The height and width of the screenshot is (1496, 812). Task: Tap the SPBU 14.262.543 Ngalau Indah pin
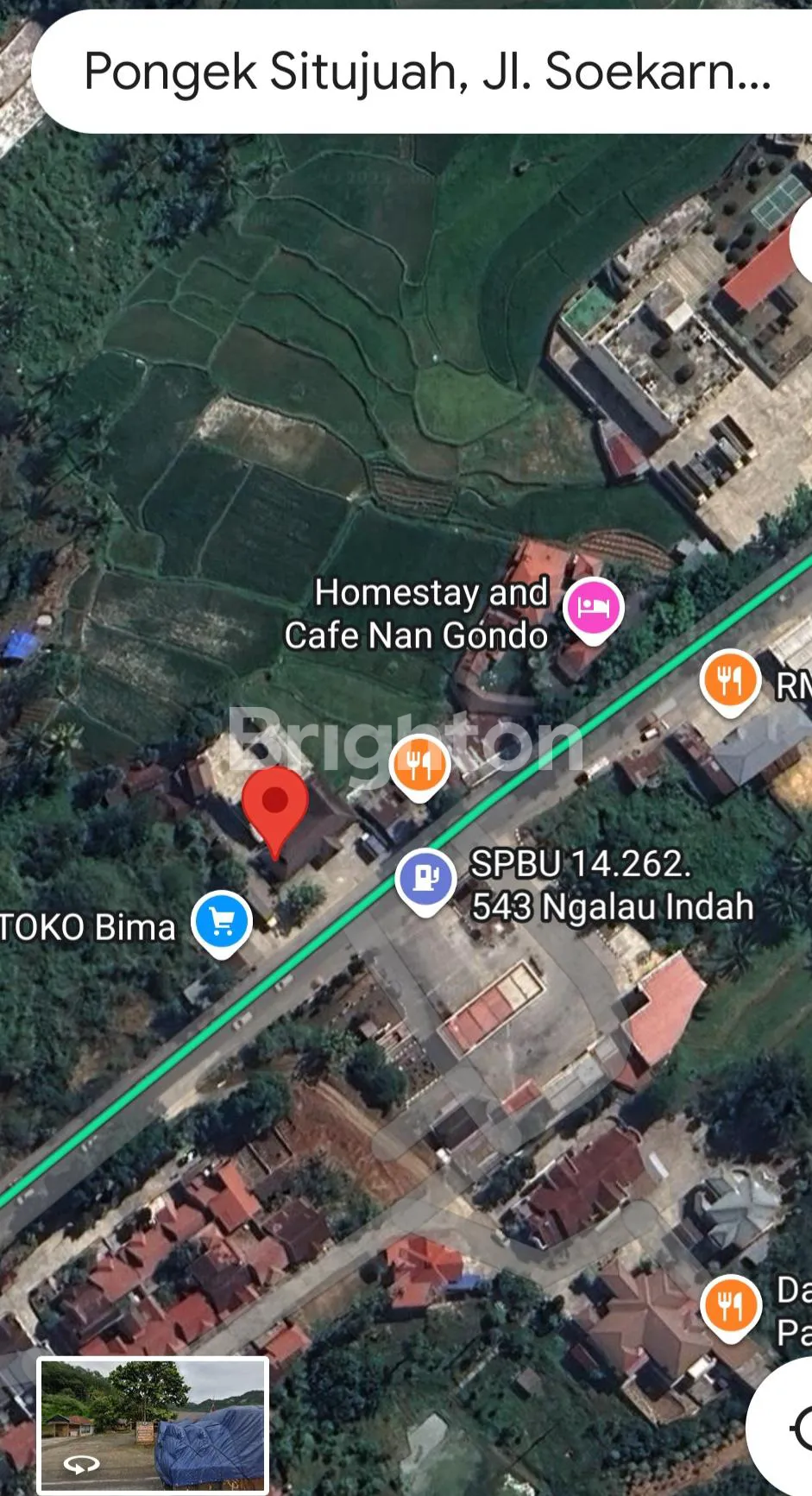click(425, 878)
